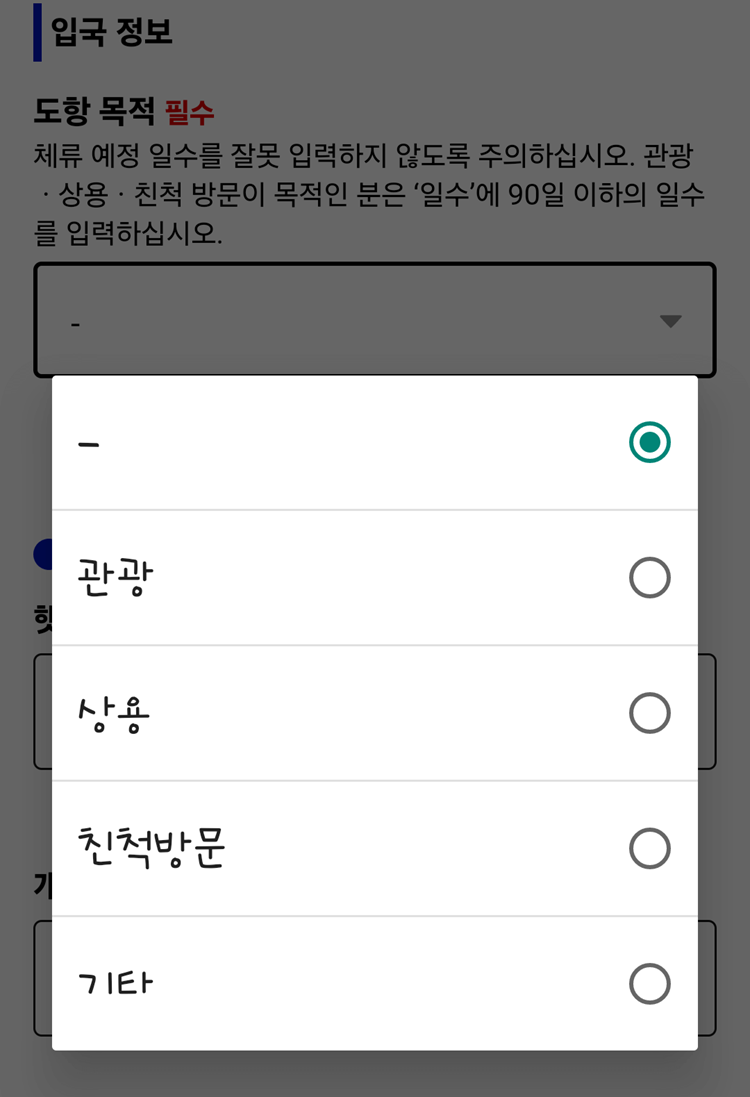Image resolution: width=750 pixels, height=1097 pixels.
Task: Select the 상용 radio button
Action: pos(650,712)
